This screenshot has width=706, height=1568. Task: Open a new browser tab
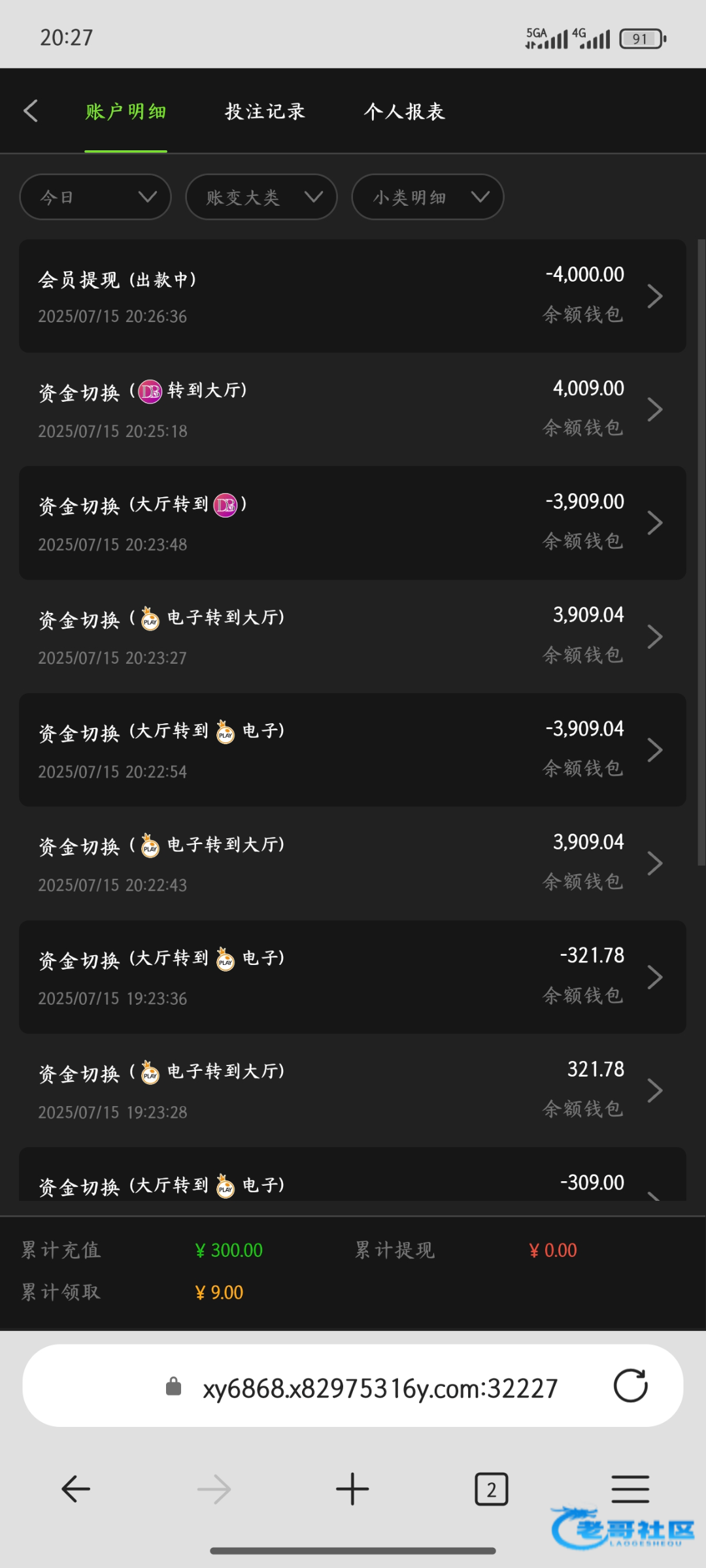352,1489
